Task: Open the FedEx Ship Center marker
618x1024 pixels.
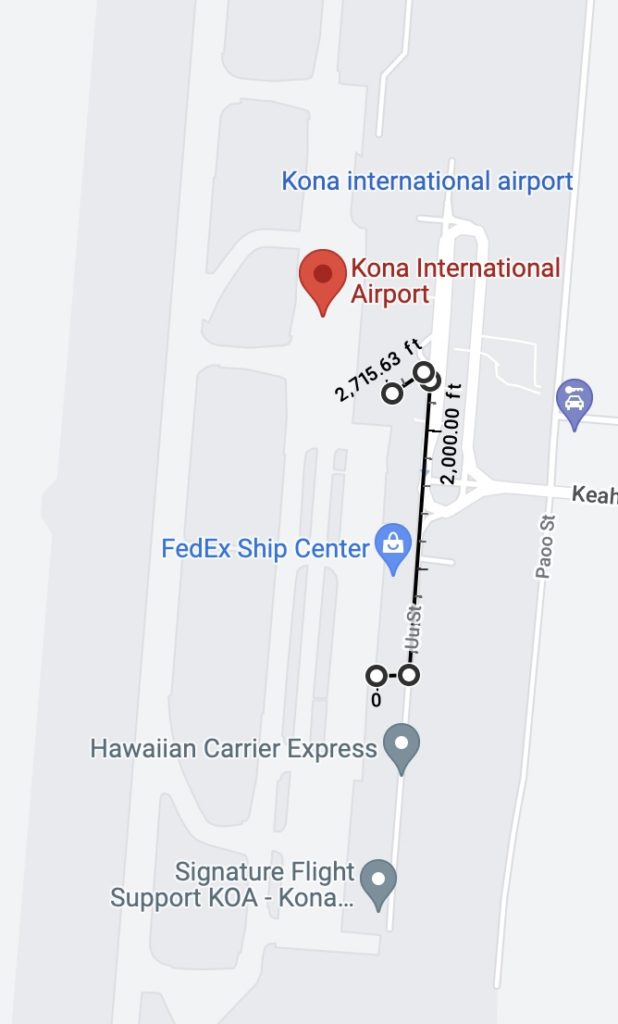Action: 393,546
